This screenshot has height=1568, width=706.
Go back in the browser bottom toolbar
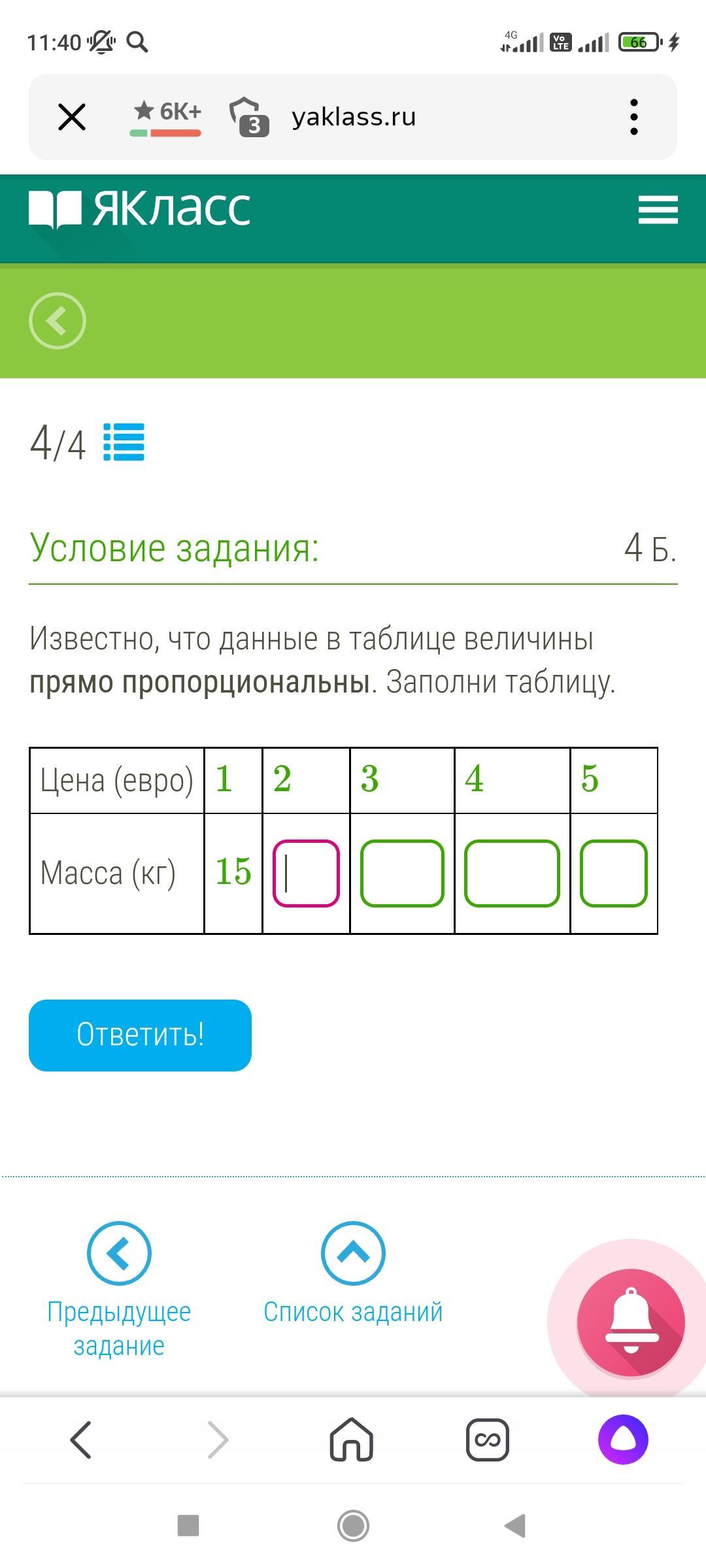tap(80, 1439)
